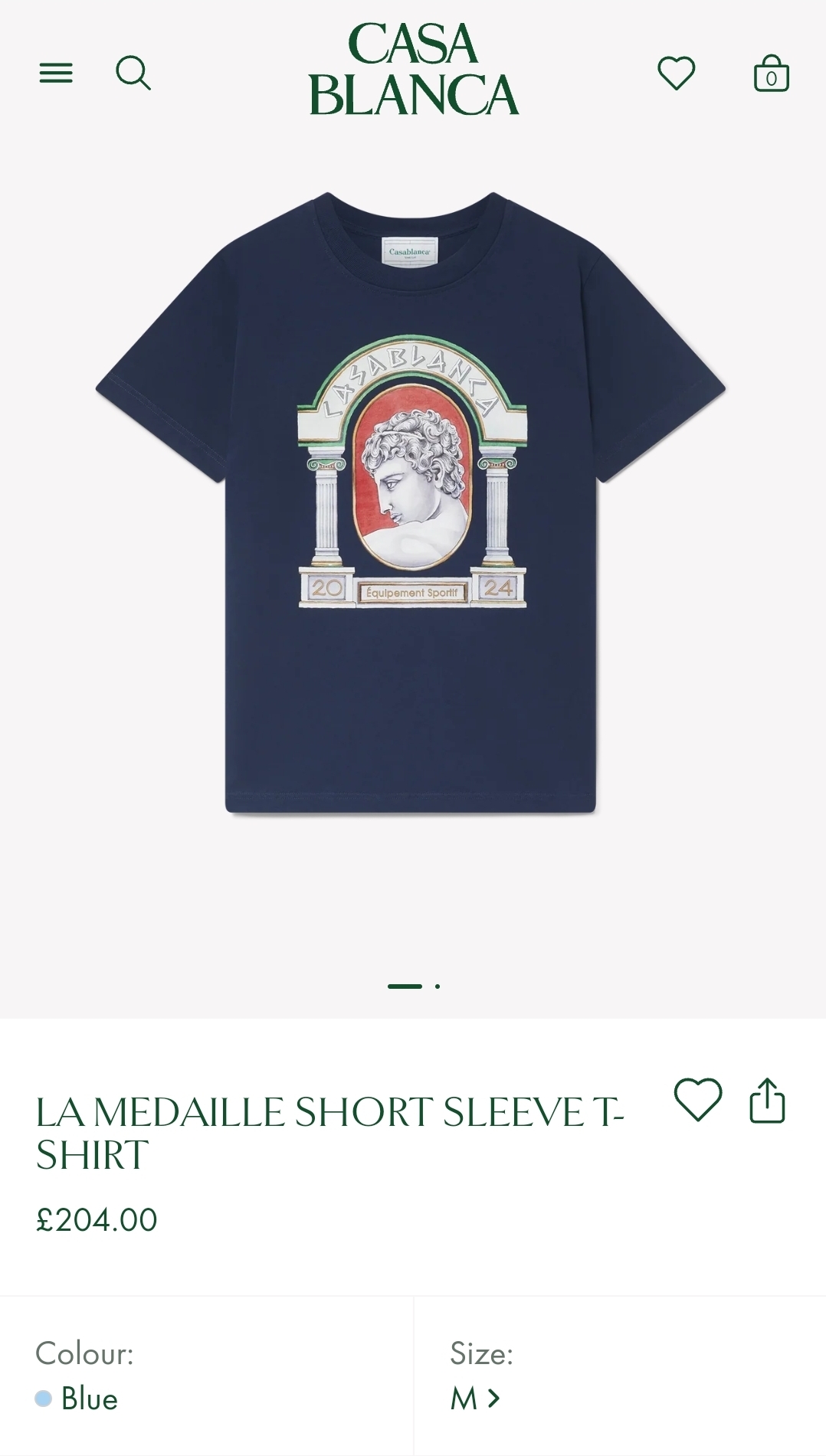Open the wishlist from the header
826x1456 pixels.
pyautogui.click(x=676, y=74)
